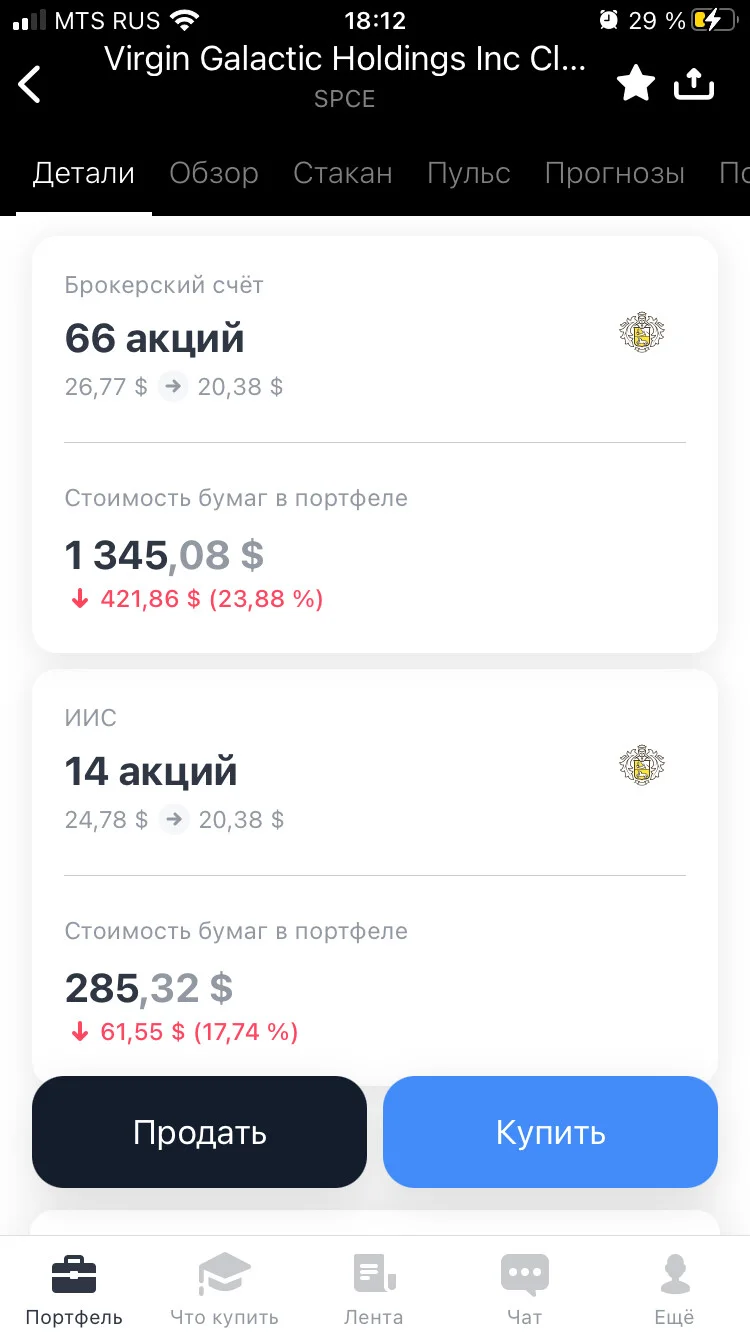Tap the Купить button
The width and height of the screenshot is (750, 1334).
tap(550, 1132)
